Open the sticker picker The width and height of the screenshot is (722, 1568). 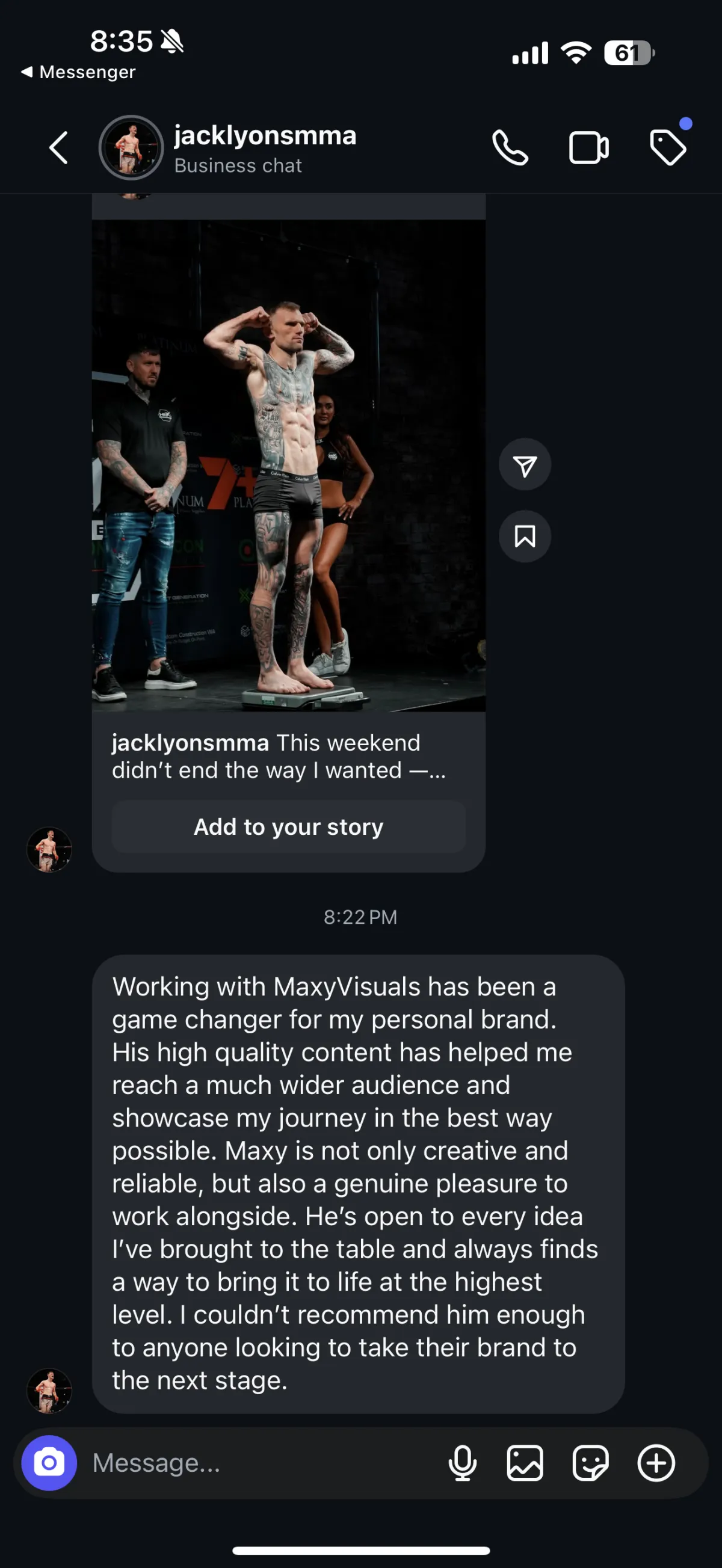590,1463
